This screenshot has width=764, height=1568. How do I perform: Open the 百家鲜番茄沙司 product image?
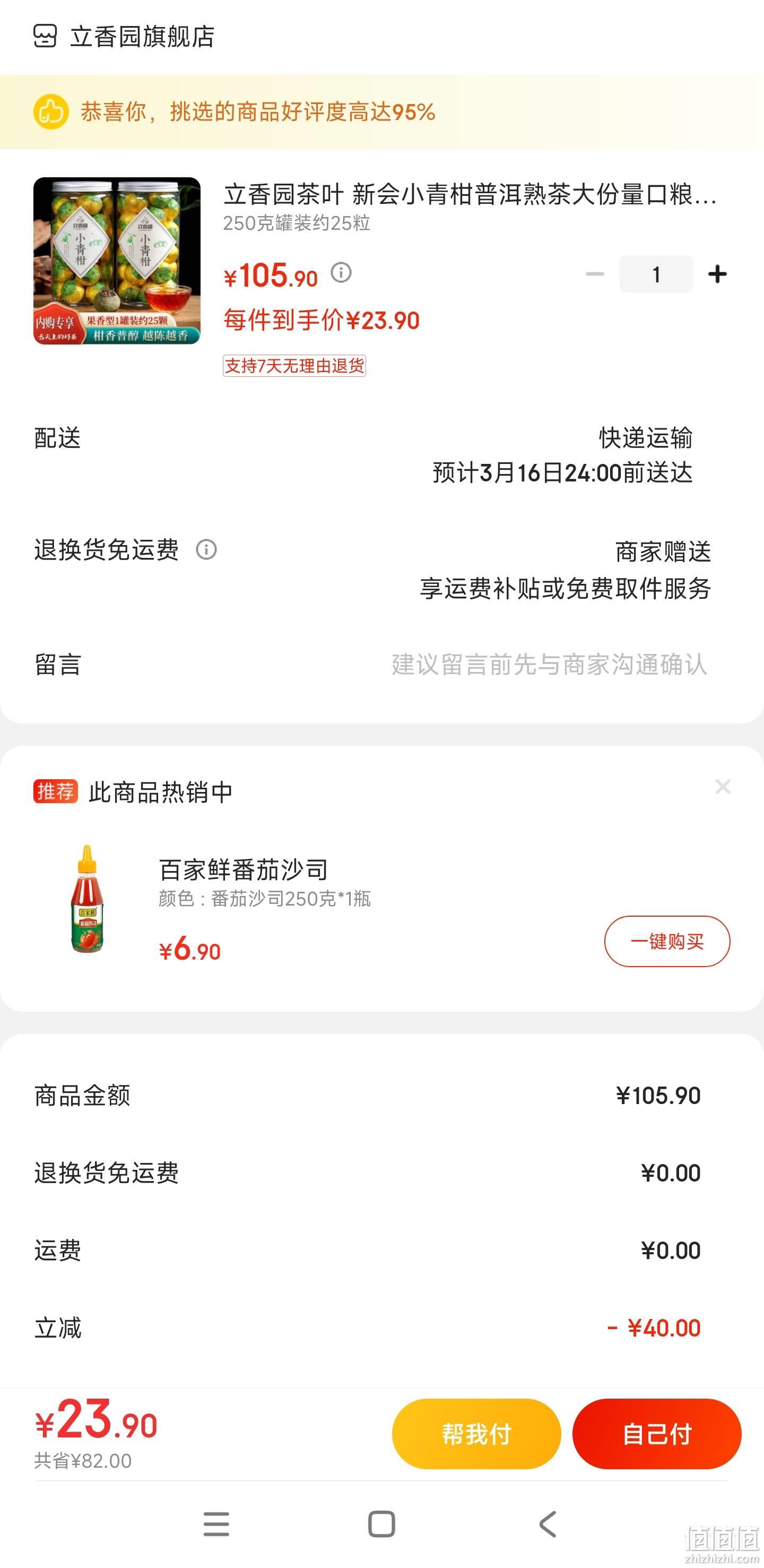tap(87, 899)
